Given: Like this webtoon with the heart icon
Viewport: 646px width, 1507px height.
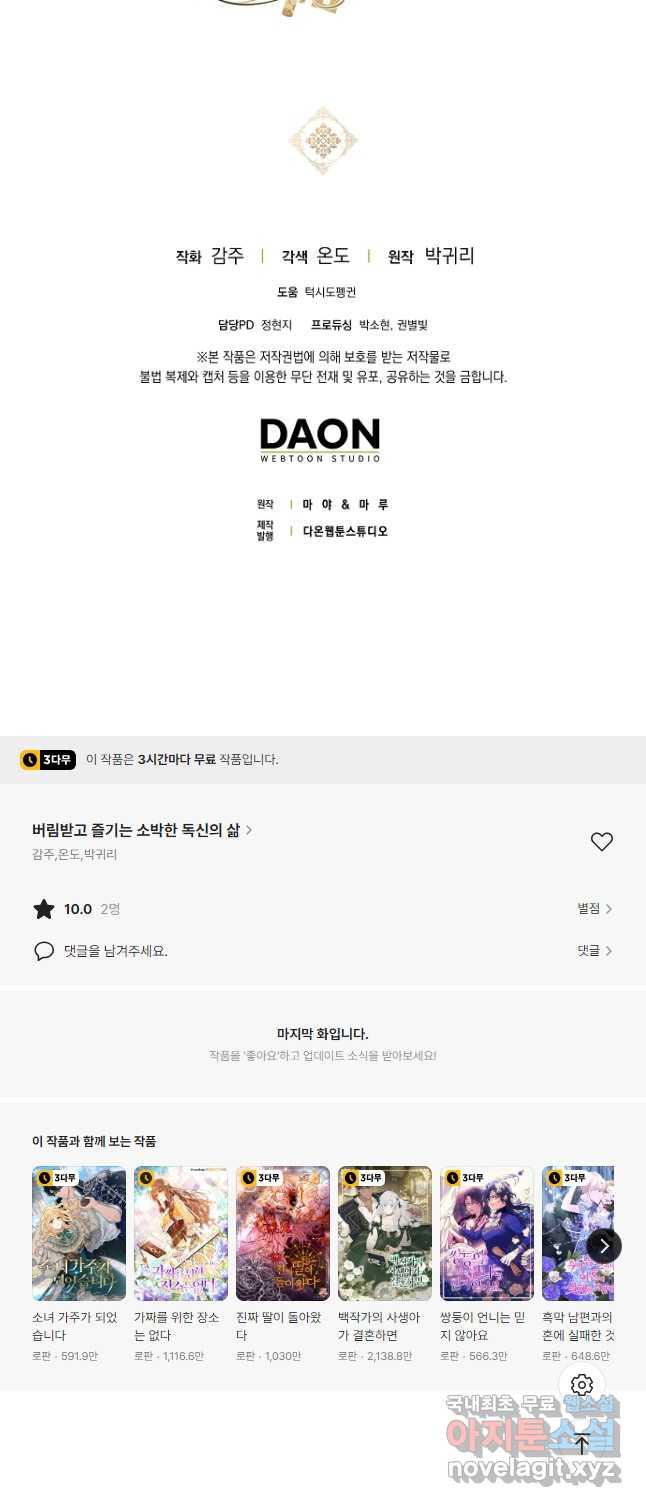Looking at the screenshot, I should pos(601,842).
